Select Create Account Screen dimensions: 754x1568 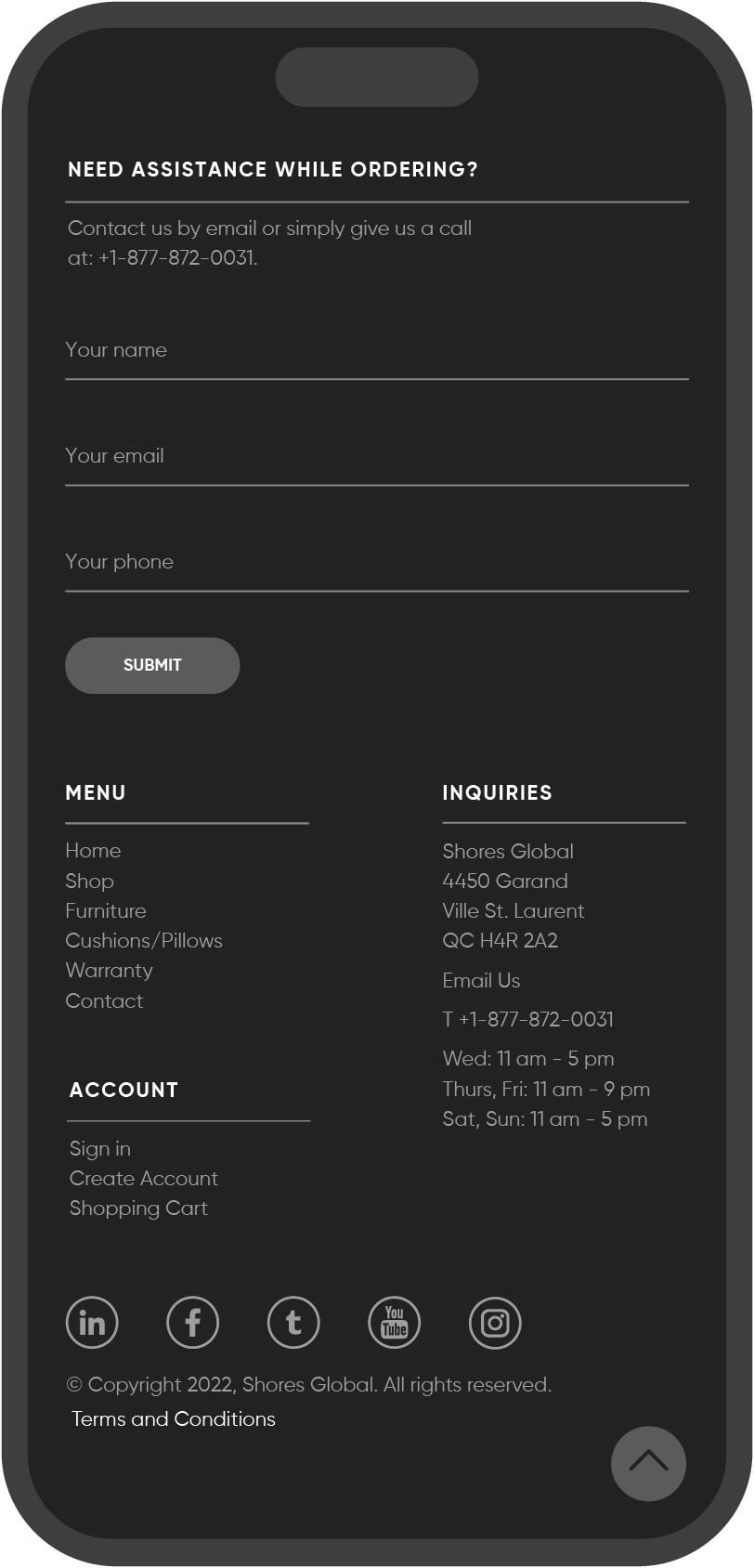(x=144, y=1179)
